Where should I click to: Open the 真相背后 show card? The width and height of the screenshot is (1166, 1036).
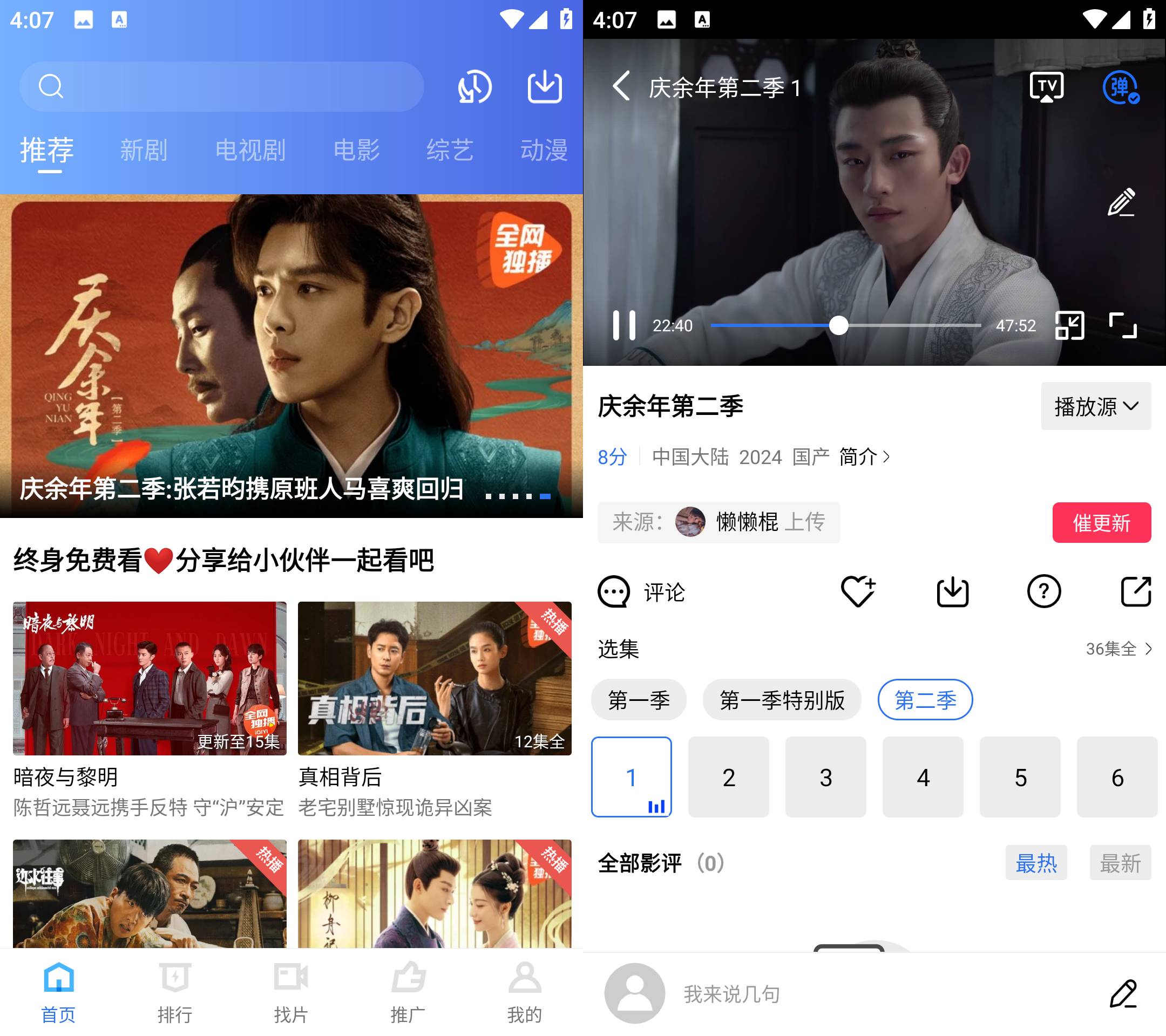434,678
